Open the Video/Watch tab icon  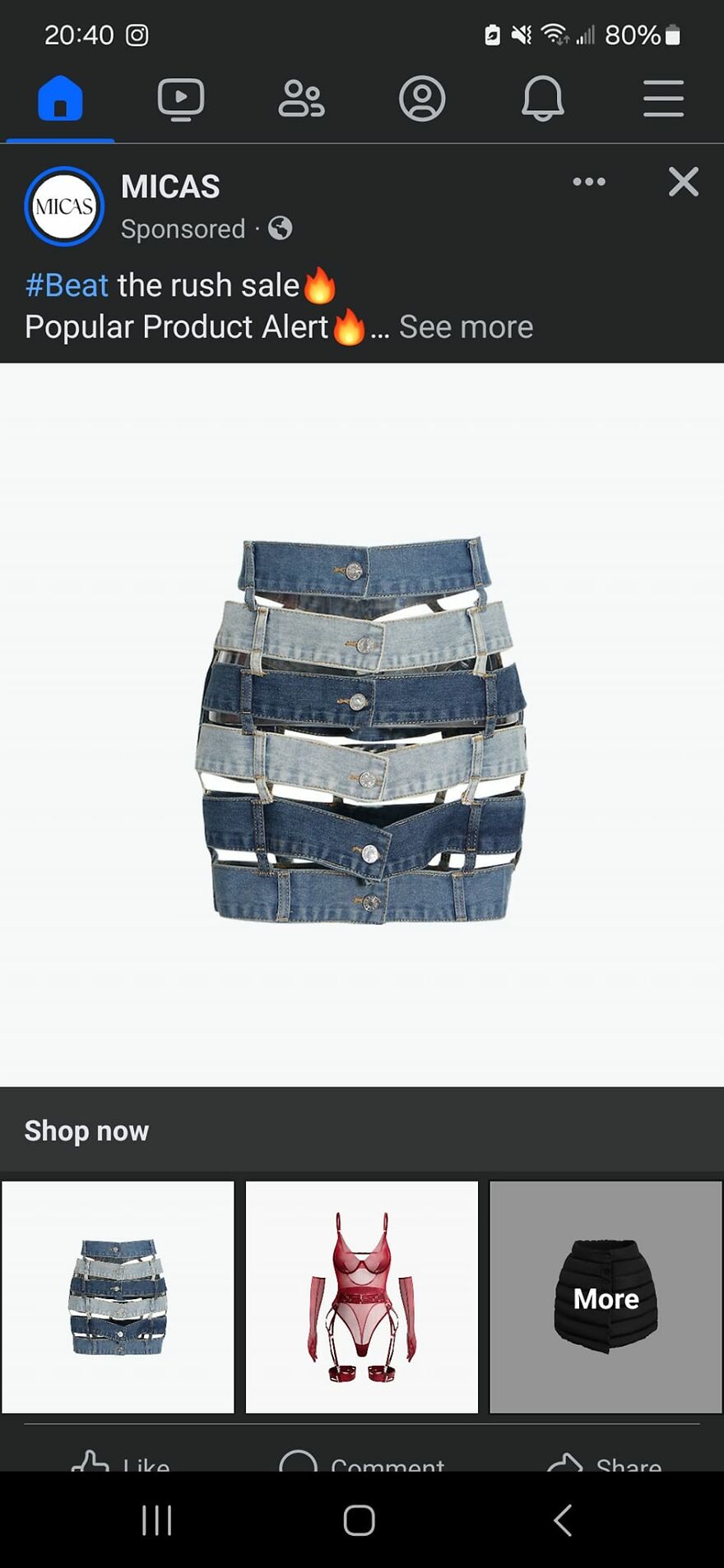click(x=181, y=97)
